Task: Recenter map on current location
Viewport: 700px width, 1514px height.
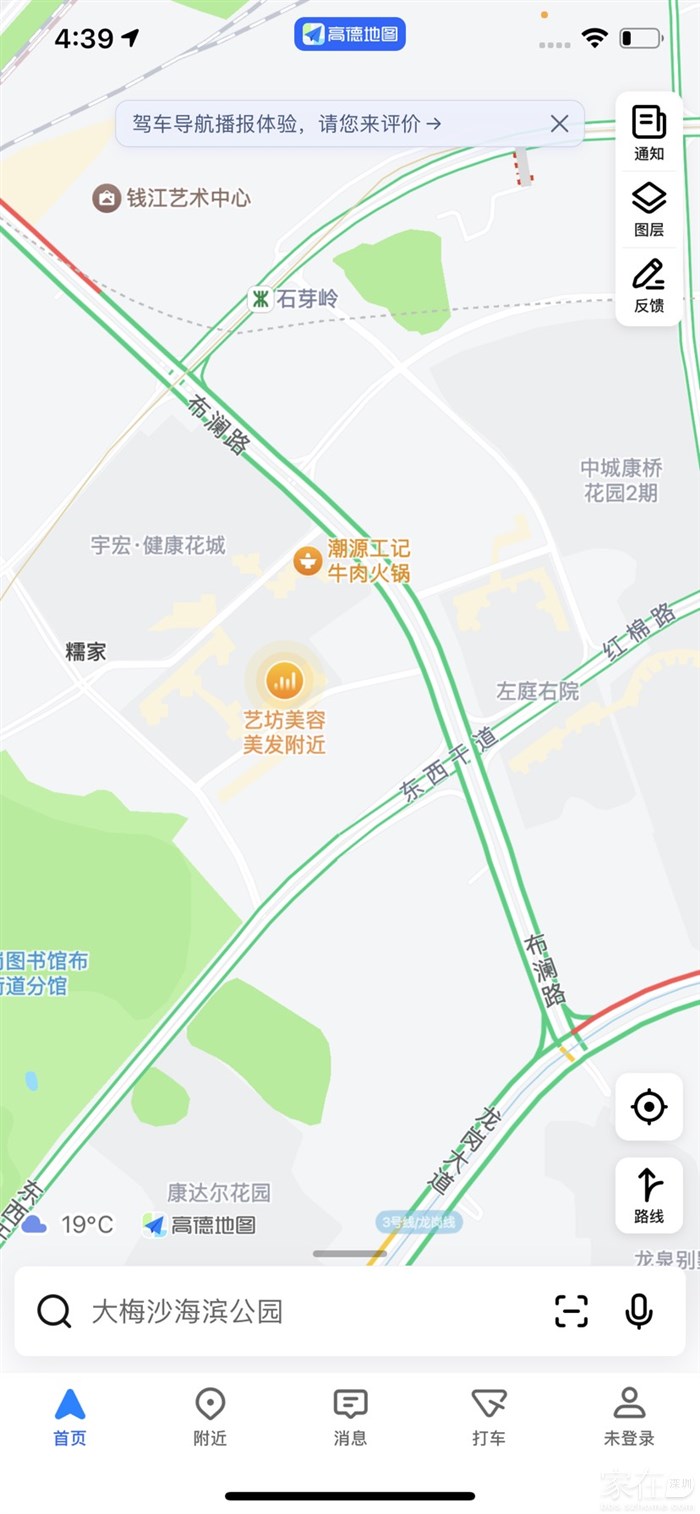Action: pos(649,1107)
